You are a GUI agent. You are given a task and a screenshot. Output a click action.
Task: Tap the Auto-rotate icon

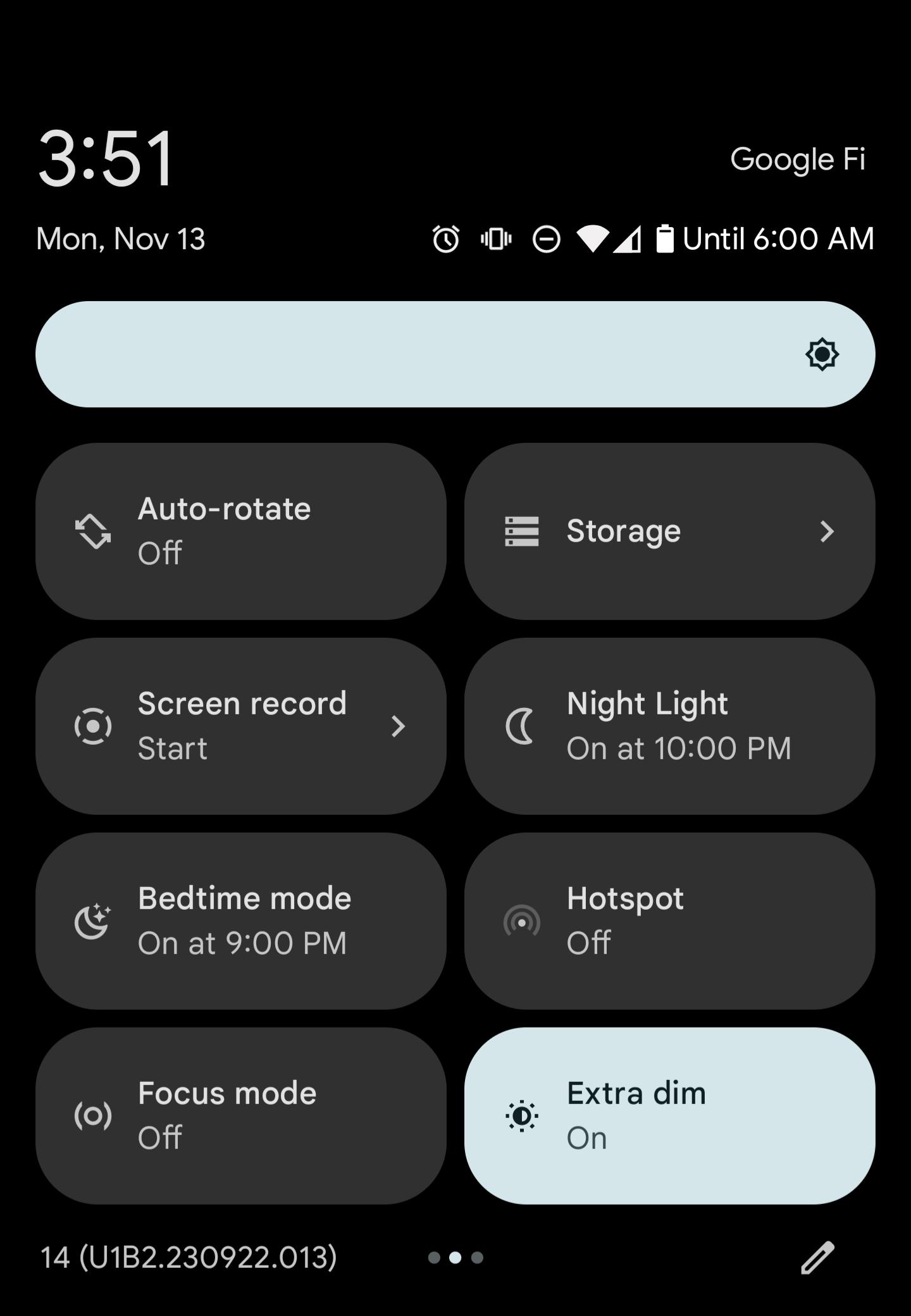pyautogui.click(x=94, y=532)
